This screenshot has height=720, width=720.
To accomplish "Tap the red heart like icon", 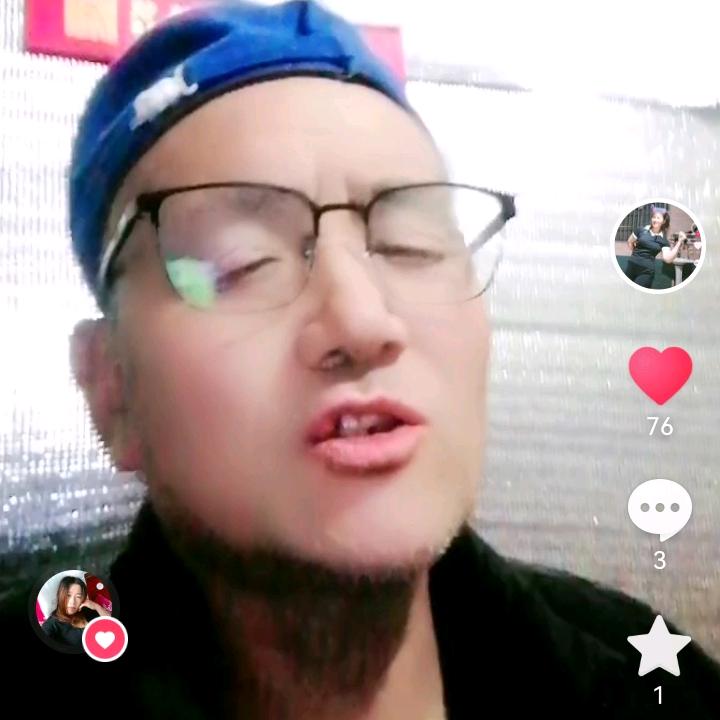I will 660,375.
